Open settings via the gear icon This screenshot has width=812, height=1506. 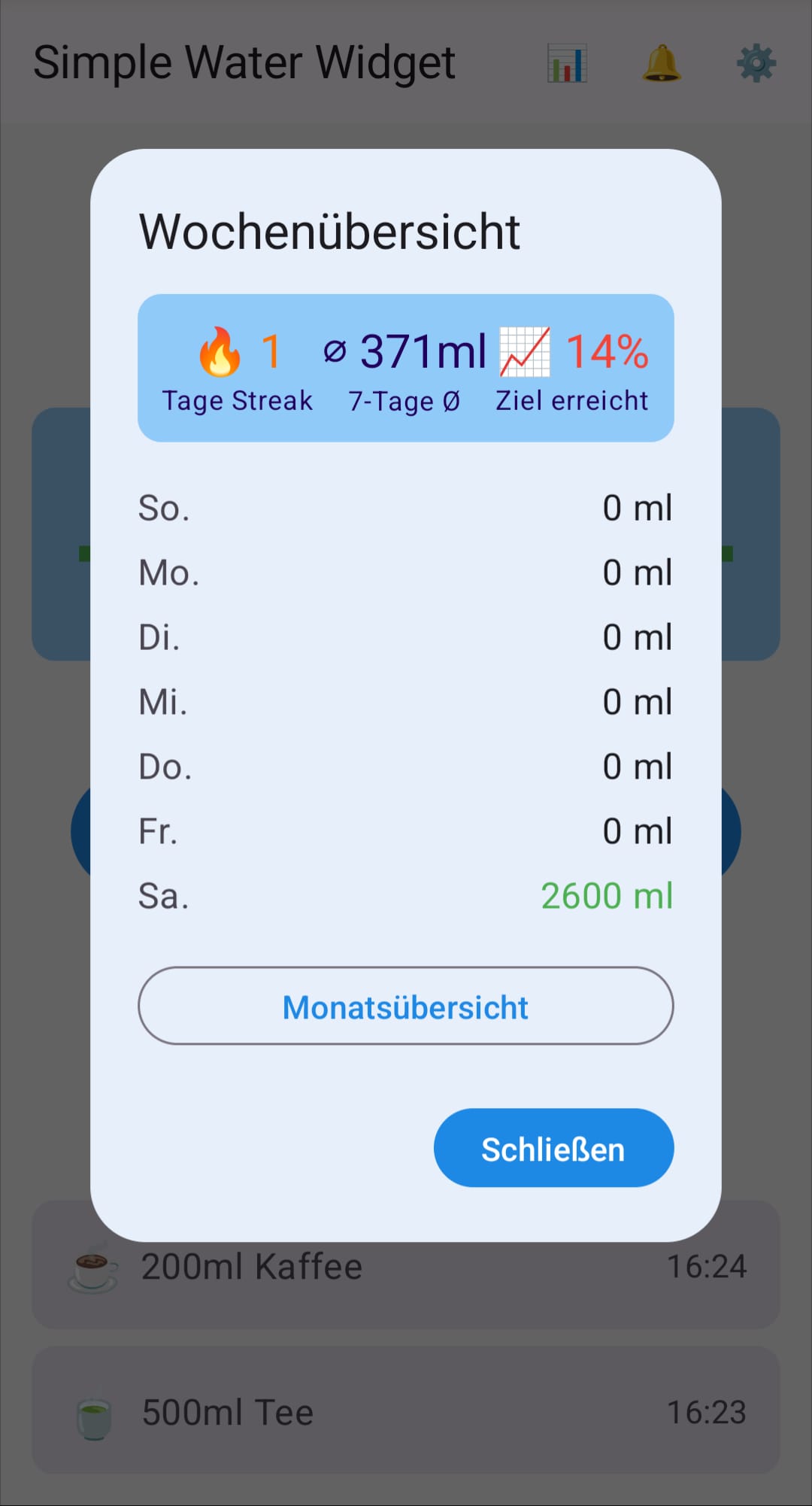(756, 63)
